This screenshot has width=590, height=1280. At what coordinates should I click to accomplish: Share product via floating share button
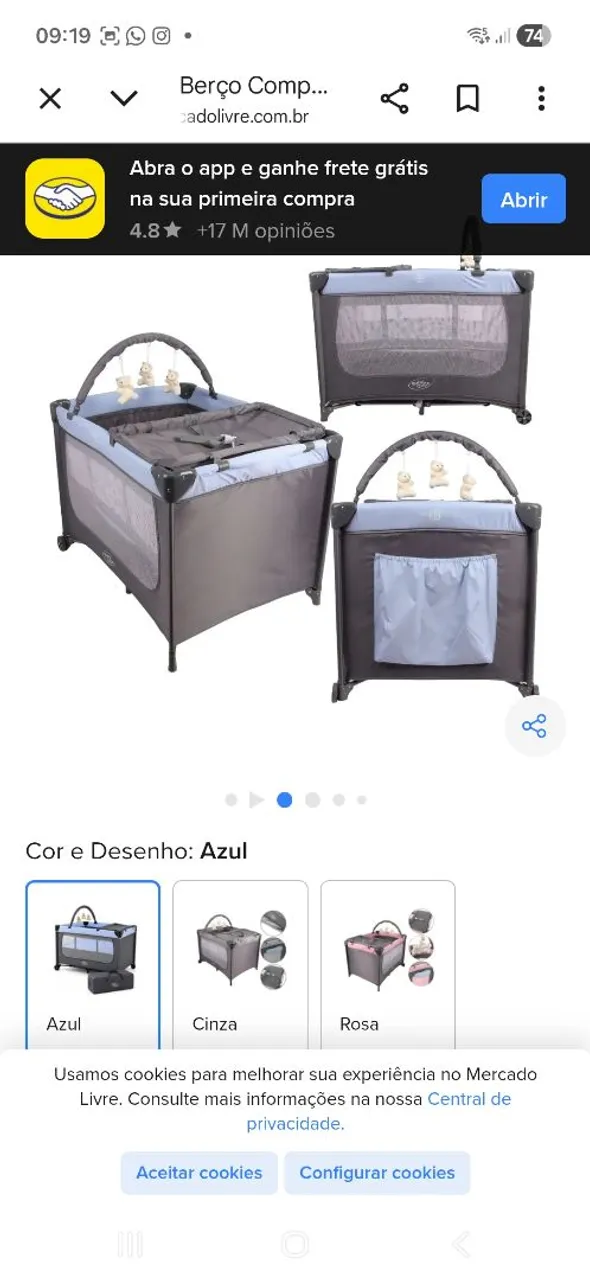tap(535, 726)
